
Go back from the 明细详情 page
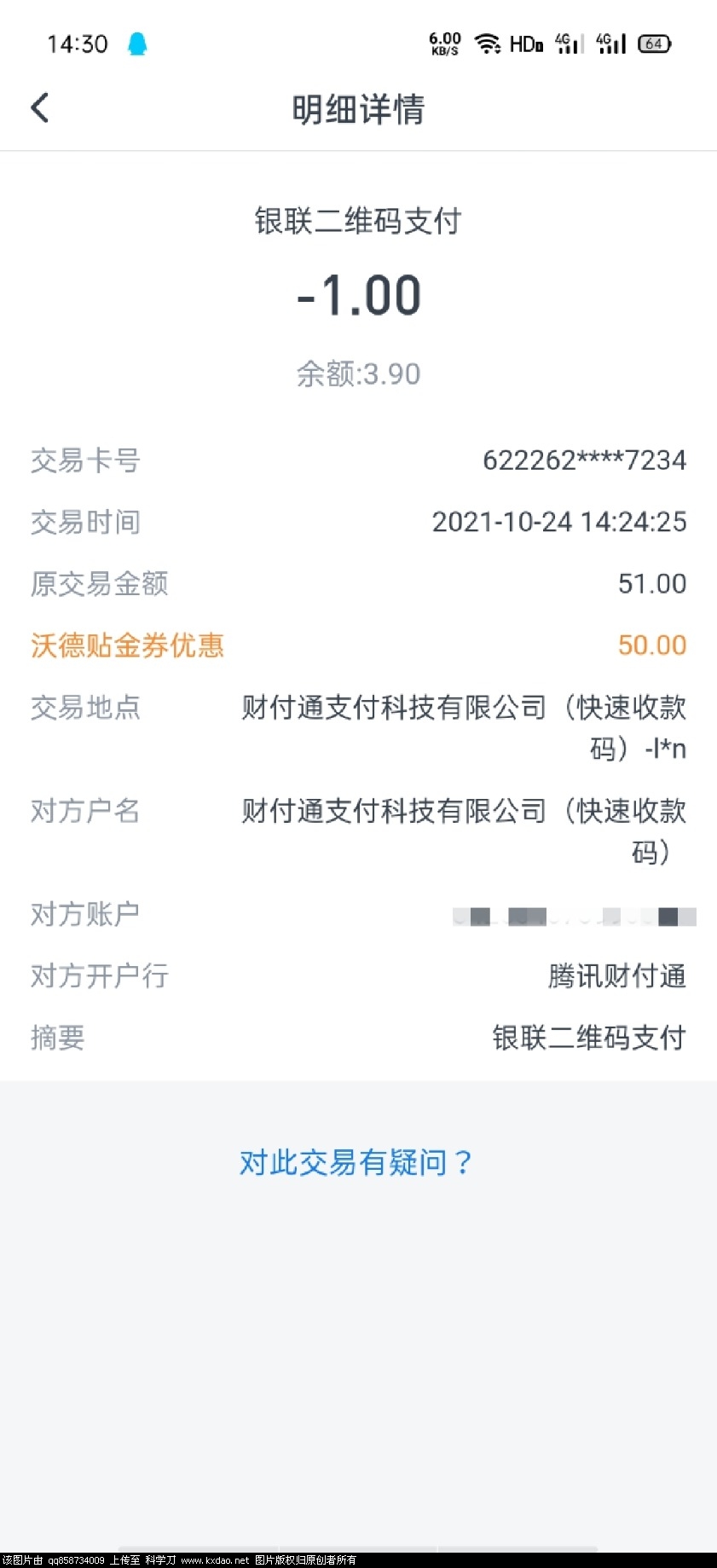point(40,108)
